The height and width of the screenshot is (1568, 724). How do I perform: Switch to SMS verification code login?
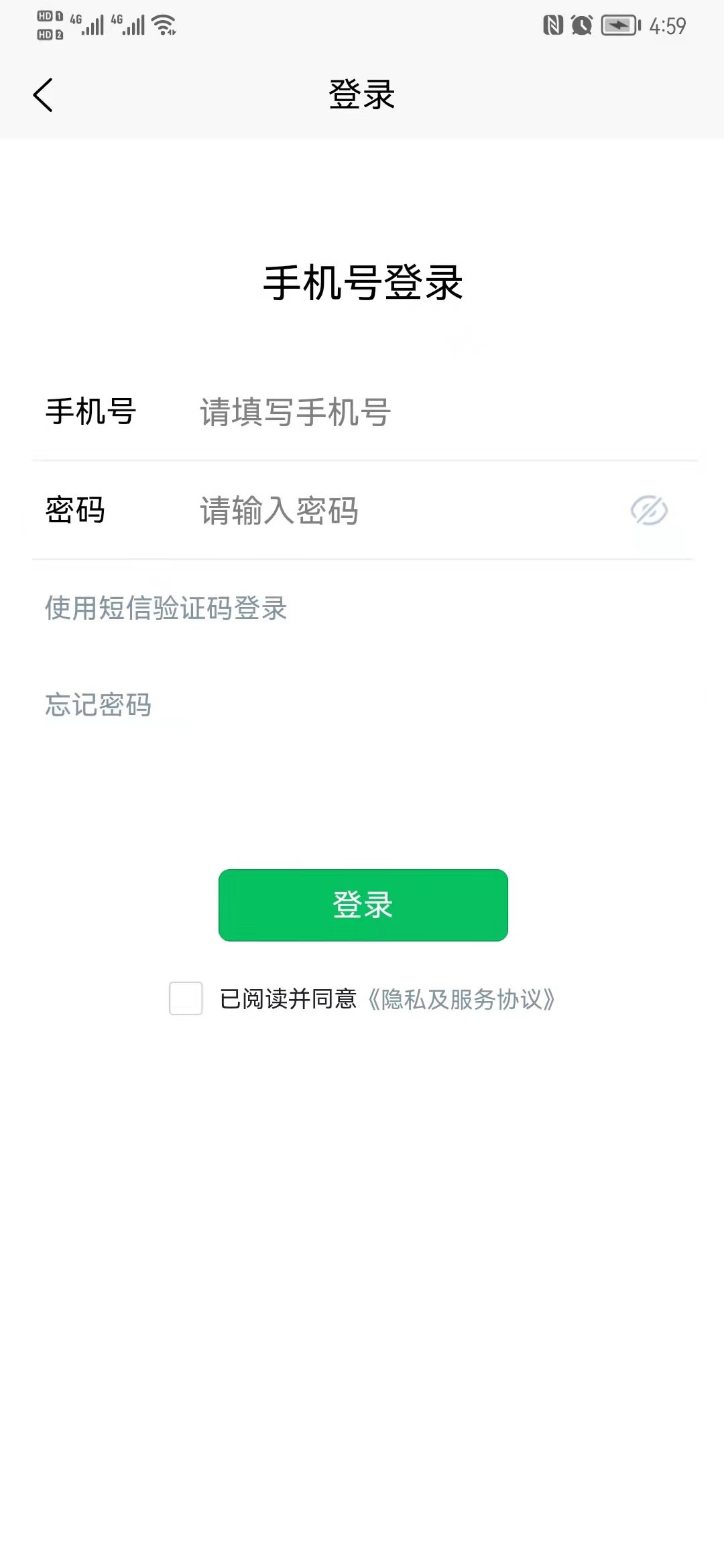pyautogui.click(x=166, y=608)
